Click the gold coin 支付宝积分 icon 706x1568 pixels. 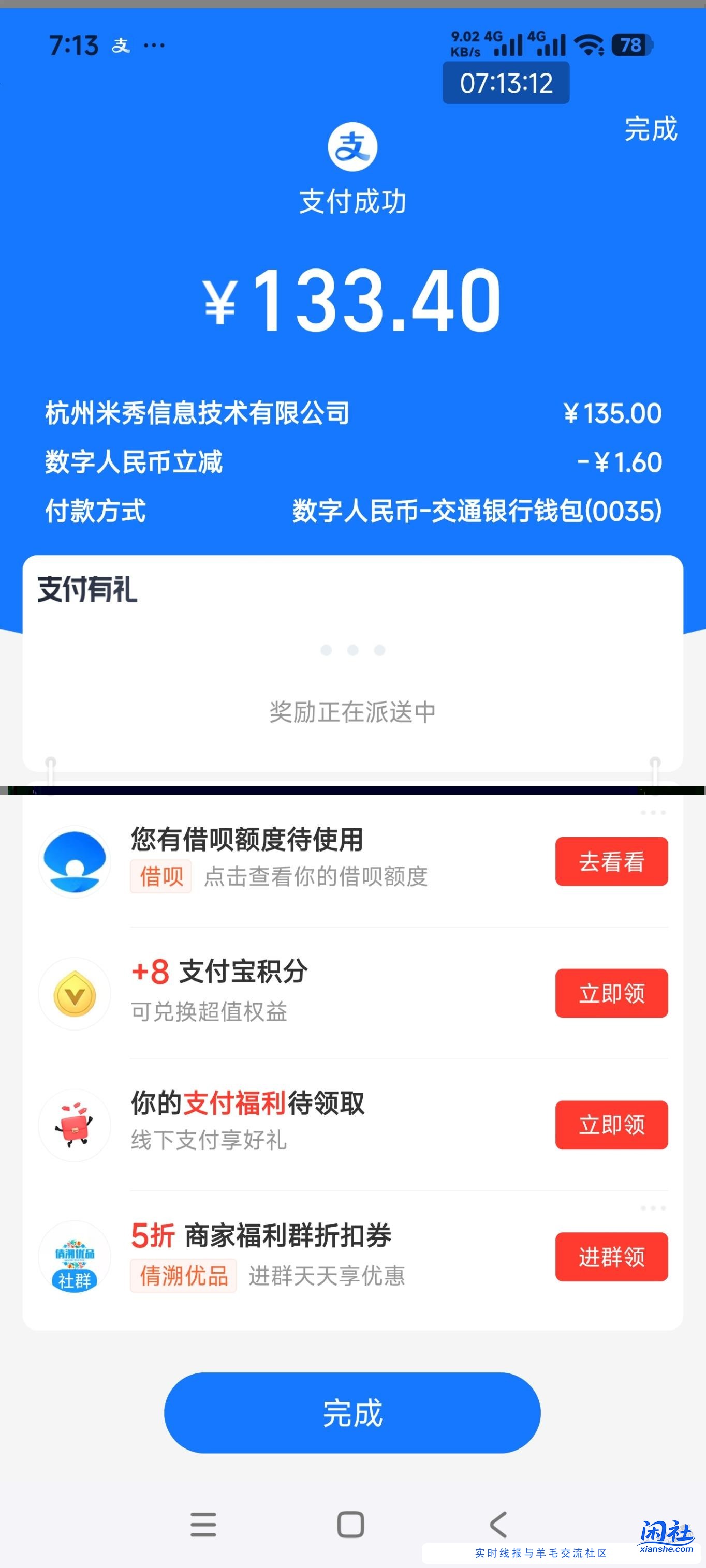point(73,993)
